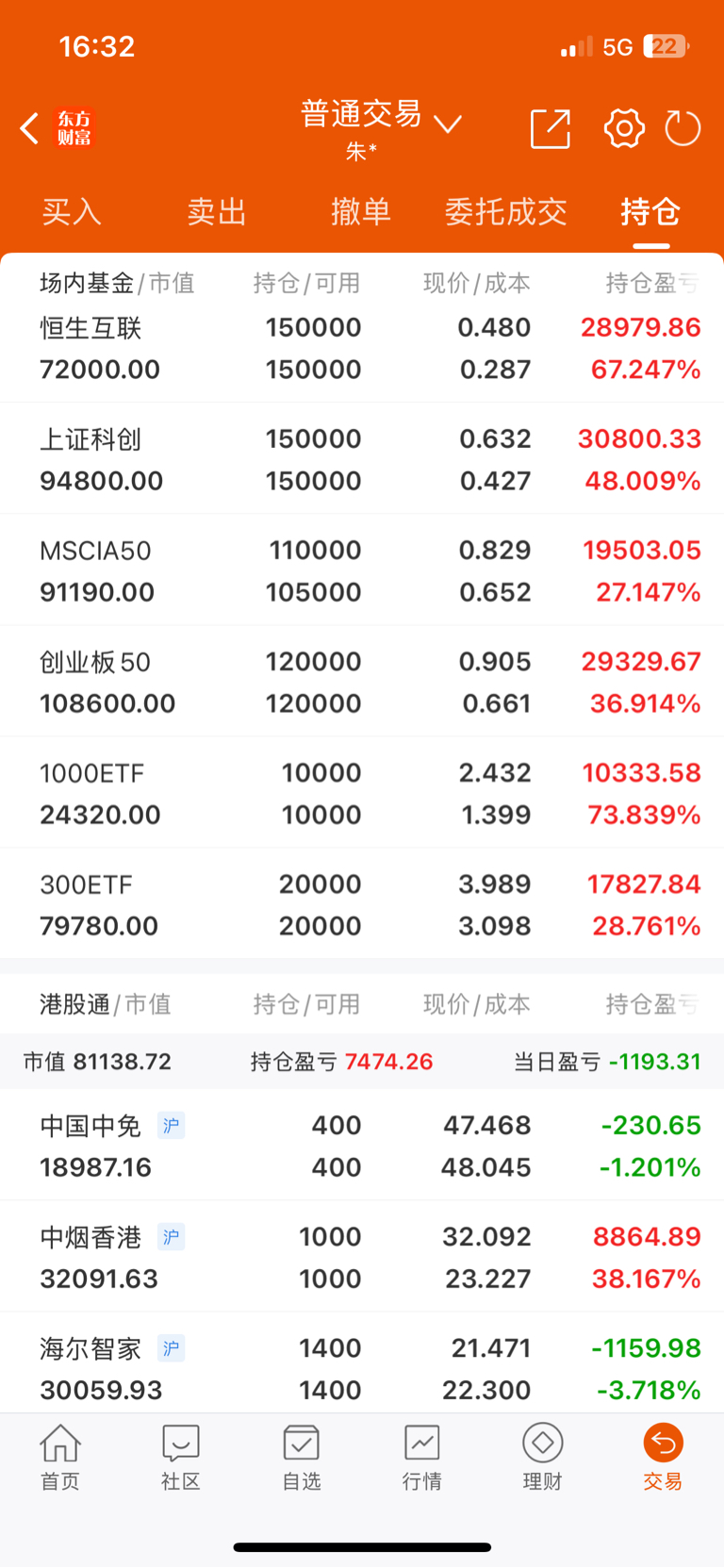The width and height of the screenshot is (724, 1568).
Task: Open the 恒生互联 holding row
Action: (x=362, y=348)
